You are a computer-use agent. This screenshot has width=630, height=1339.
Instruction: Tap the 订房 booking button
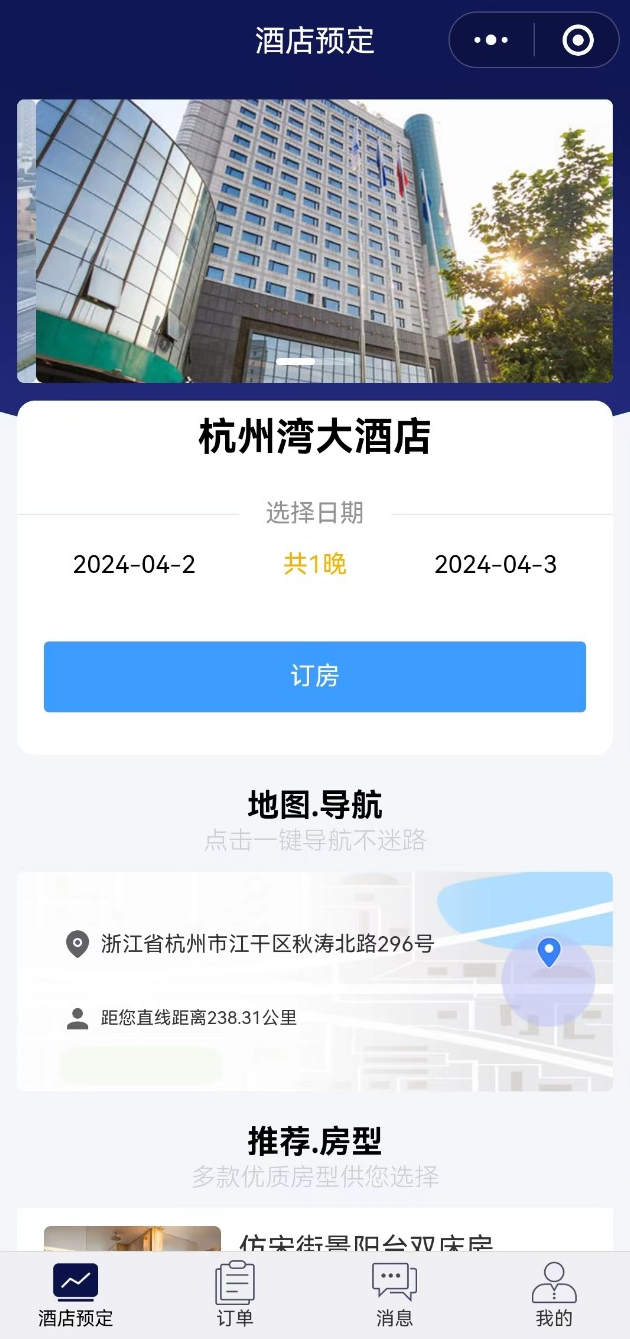(315, 677)
